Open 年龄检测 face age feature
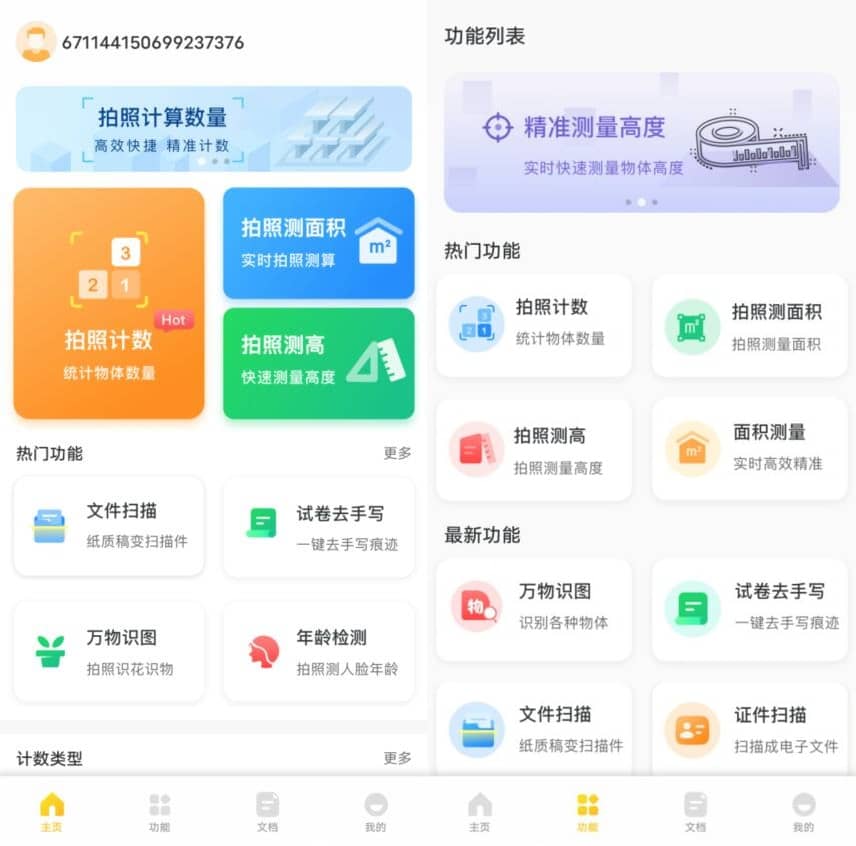856x846 pixels. point(318,651)
